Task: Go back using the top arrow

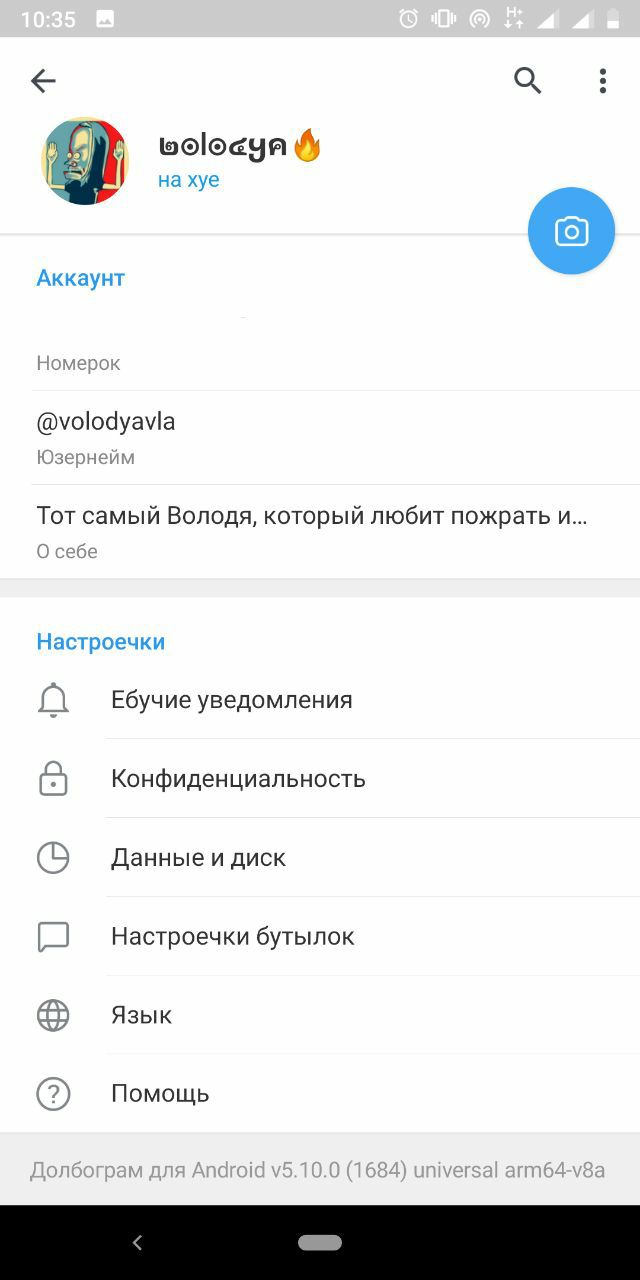Action: 43,81
